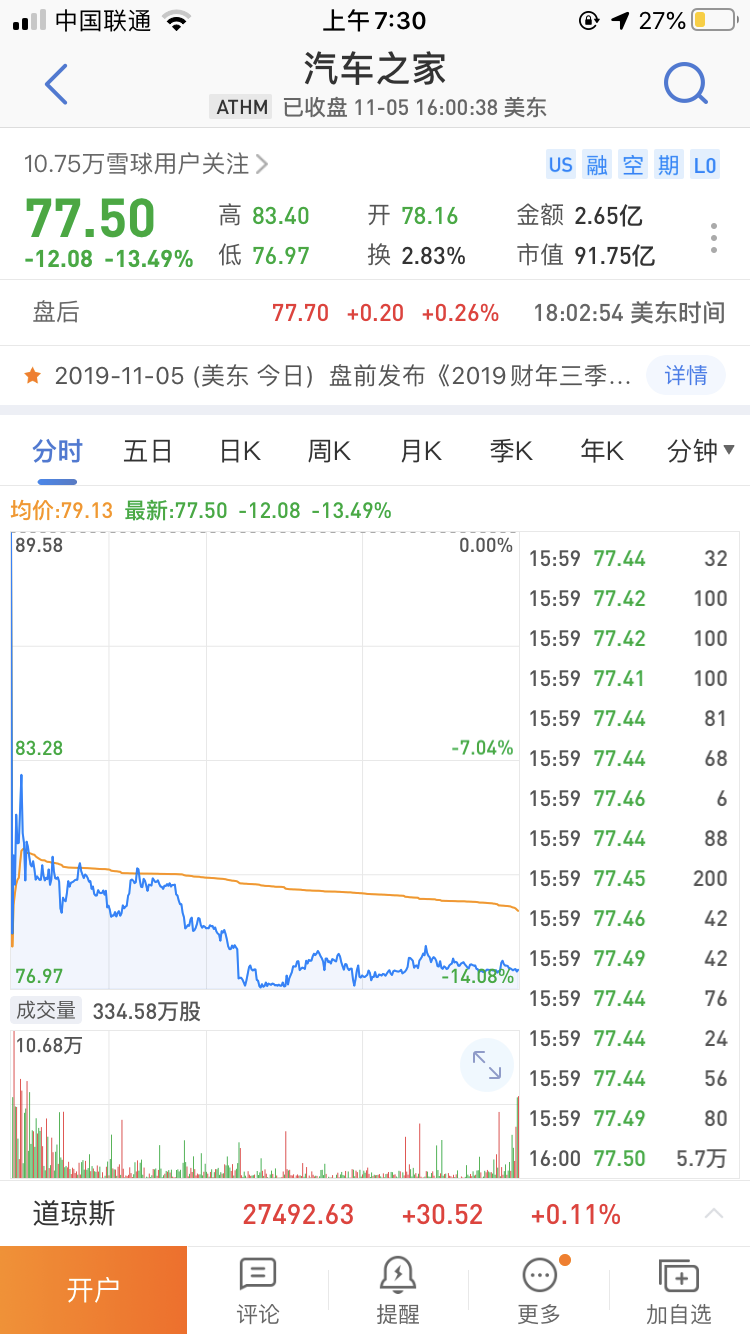Open the 分钟 interval dropdown
The width and height of the screenshot is (750, 1334).
click(x=701, y=451)
